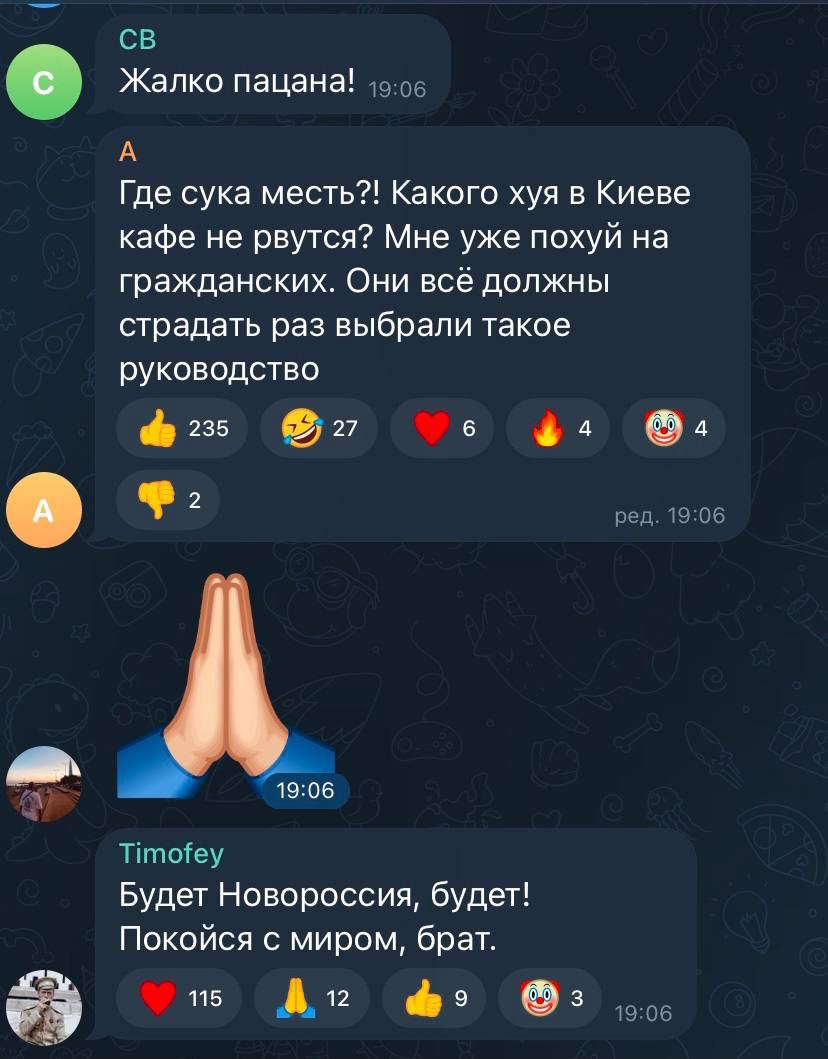Open avatar of praying hands sticker sender
828x1059 pixels.
tap(44, 783)
